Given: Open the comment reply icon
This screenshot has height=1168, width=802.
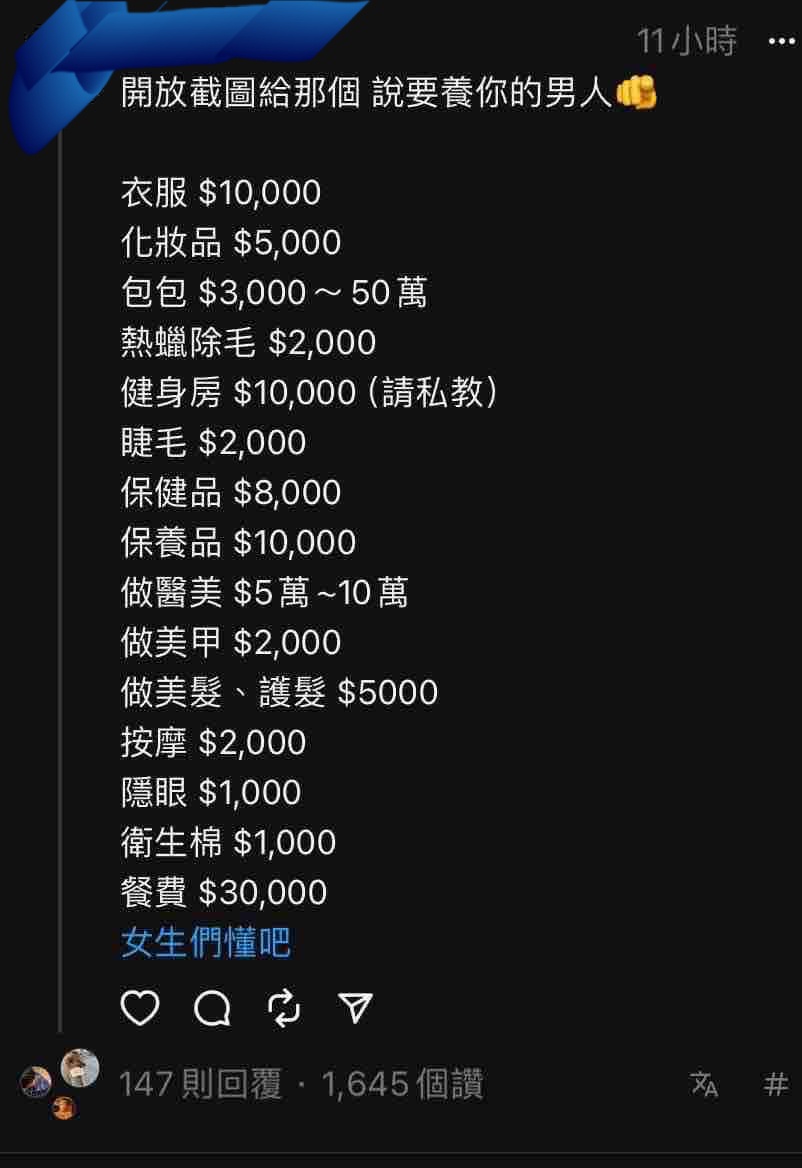Looking at the screenshot, I should click(x=212, y=1008).
